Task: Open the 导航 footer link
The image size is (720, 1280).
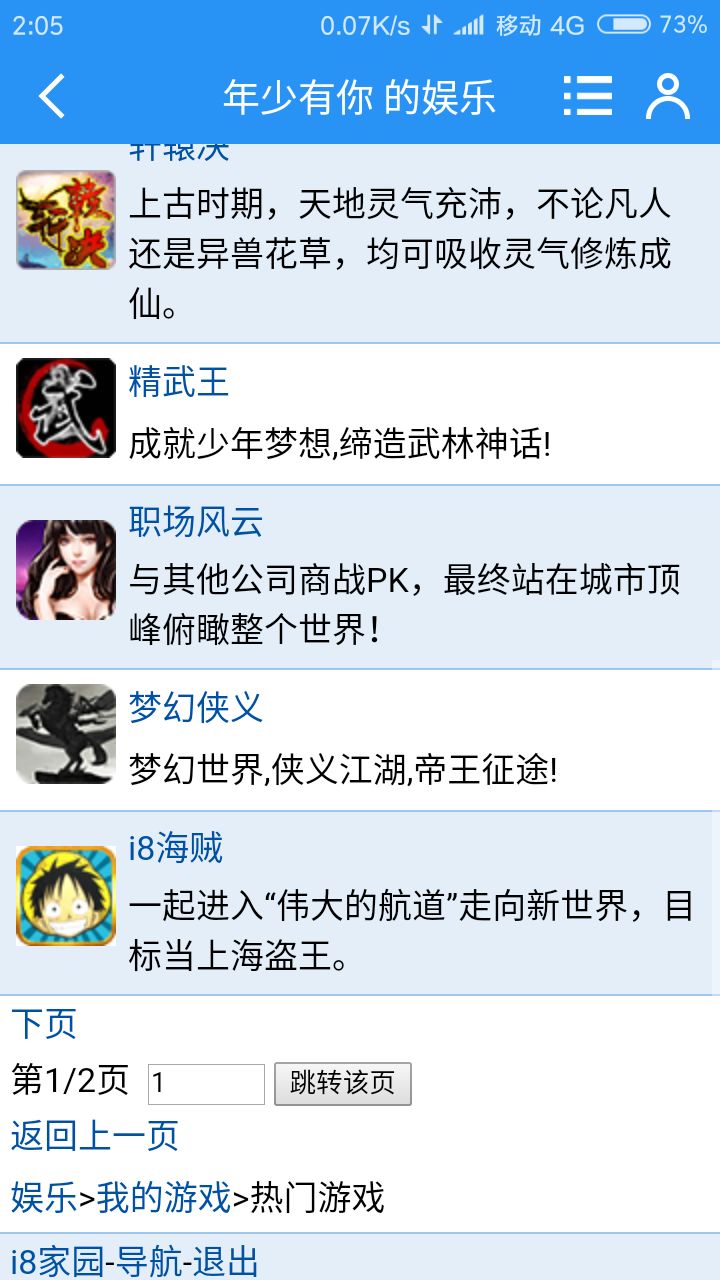Action: (x=148, y=1261)
